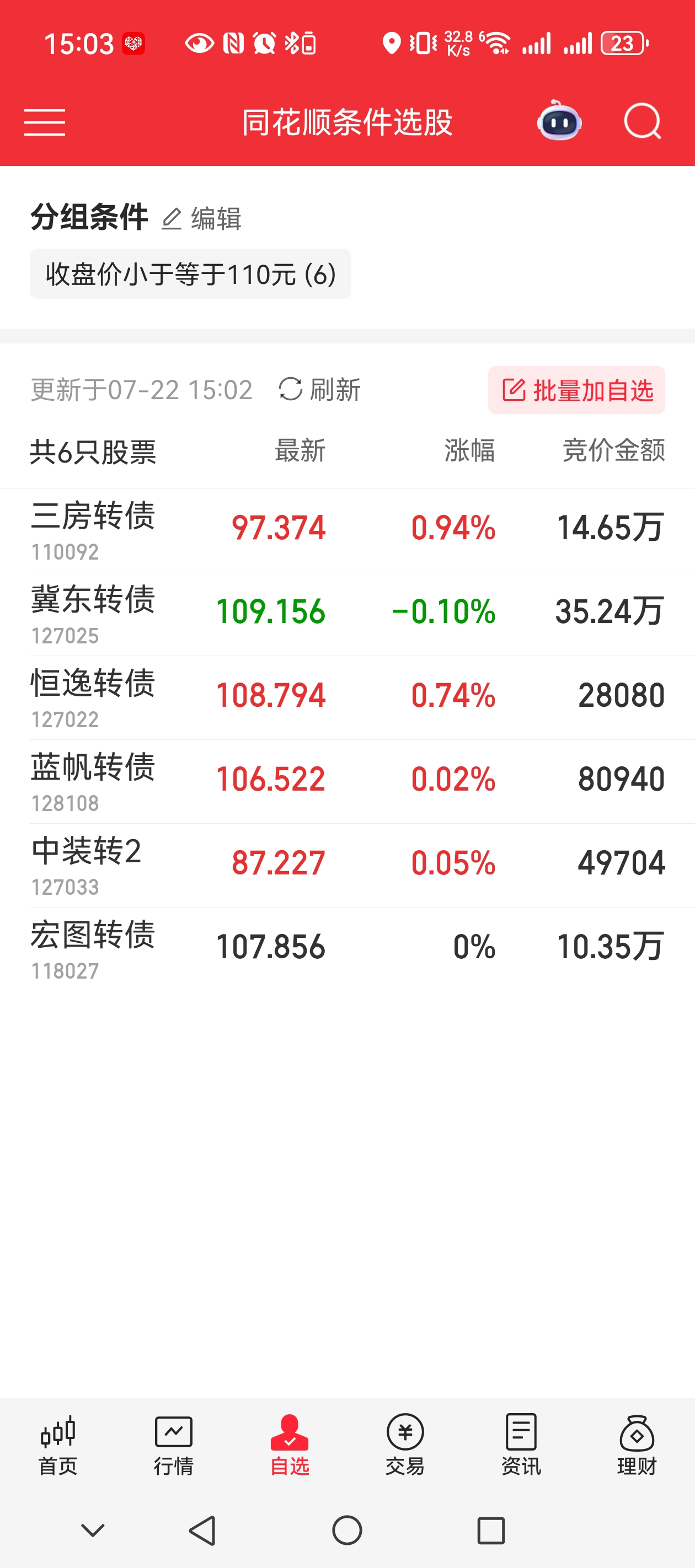This screenshot has height=1568, width=695.
Task: Sort by the 竞价金额 column
Action: (x=613, y=450)
